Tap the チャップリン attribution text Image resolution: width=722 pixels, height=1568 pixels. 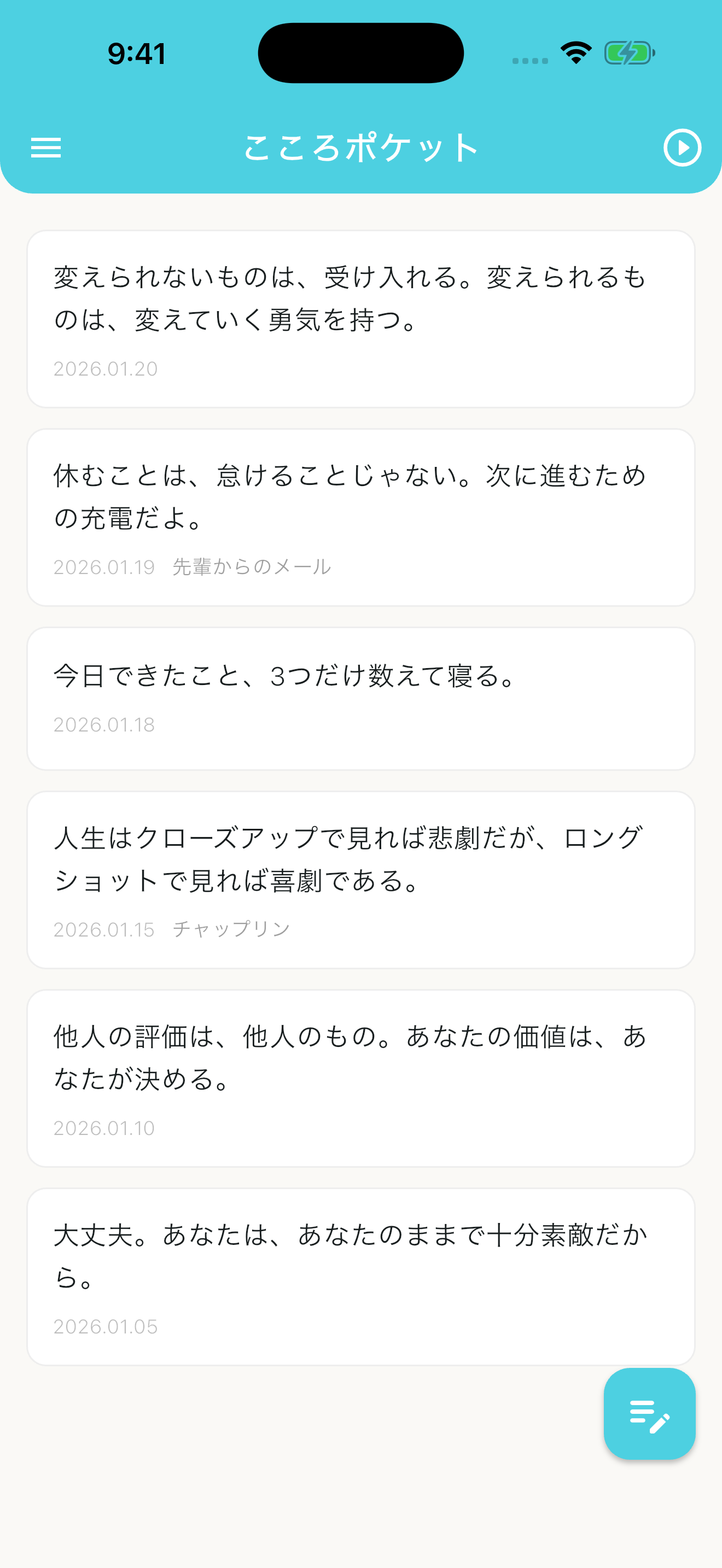tap(232, 929)
